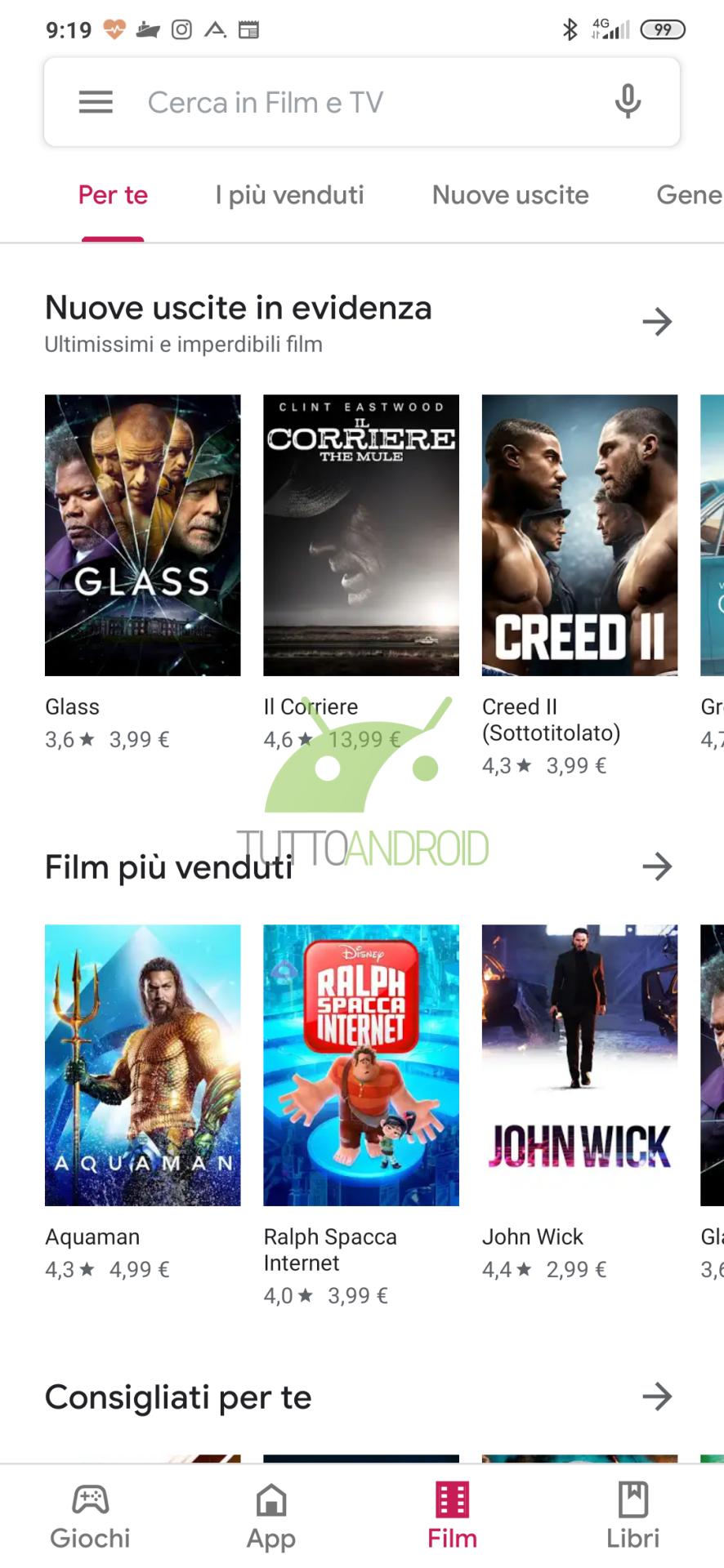Open Creed II (Sottotitolato) movie card
This screenshot has width=724, height=1568.
point(579,586)
